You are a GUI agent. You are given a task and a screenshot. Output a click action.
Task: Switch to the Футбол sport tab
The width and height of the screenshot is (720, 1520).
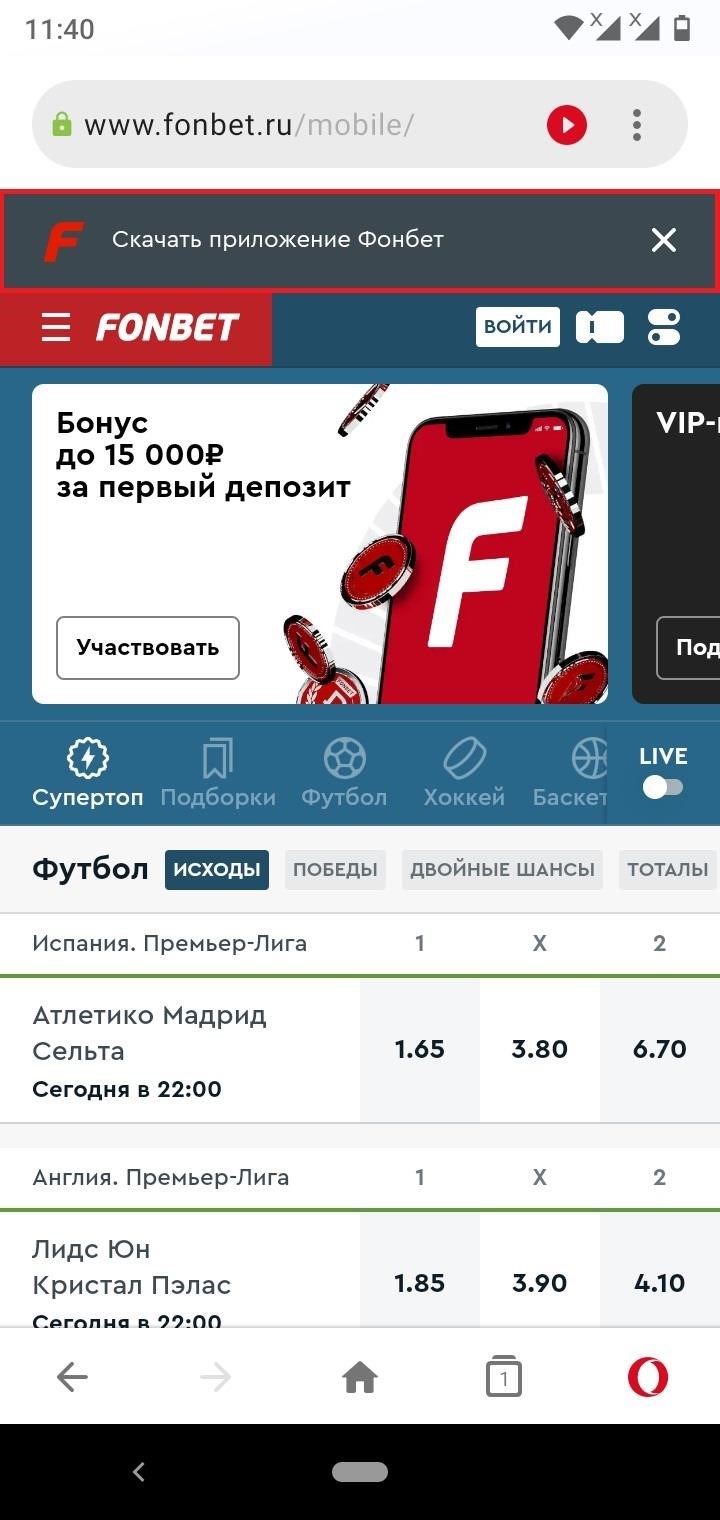(x=344, y=774)
